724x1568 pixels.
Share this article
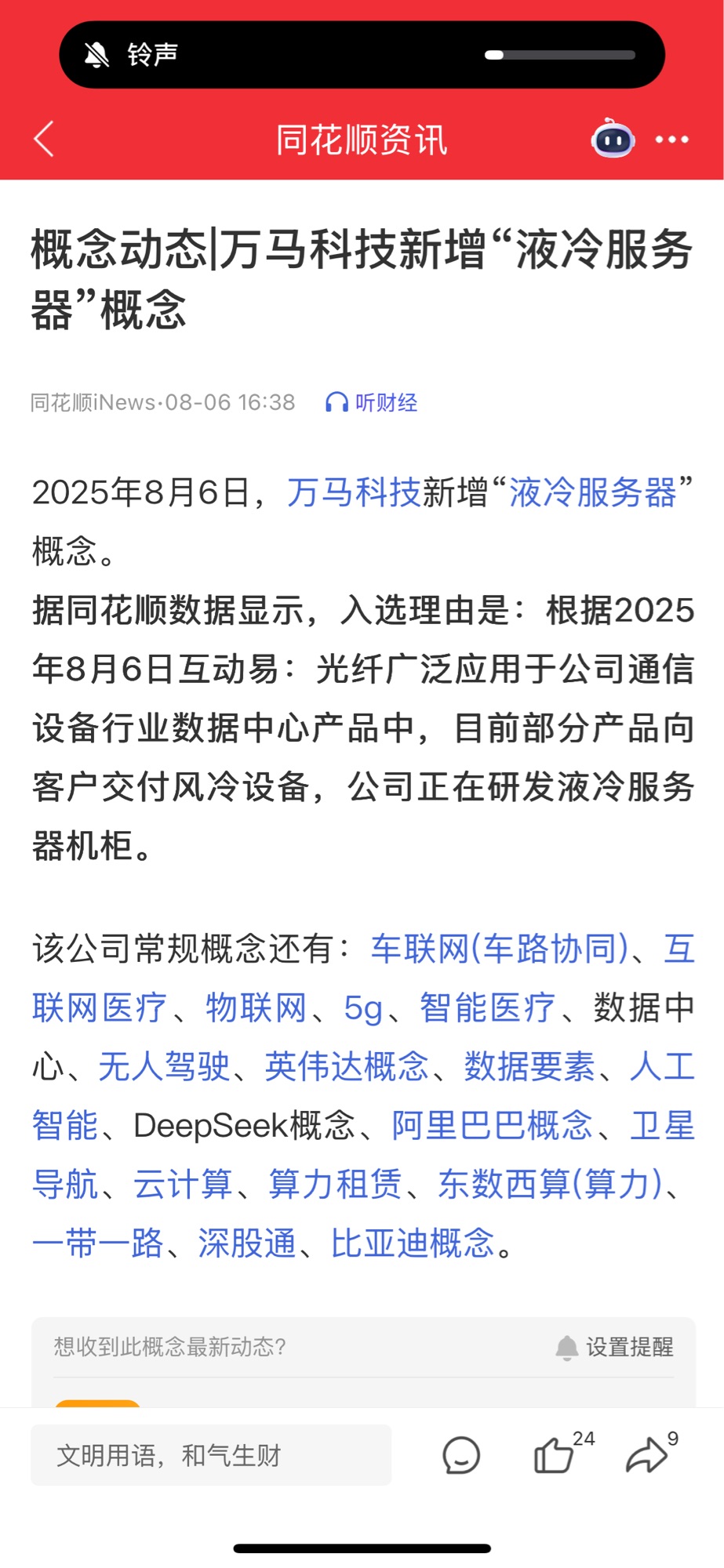pos(647,1455)
